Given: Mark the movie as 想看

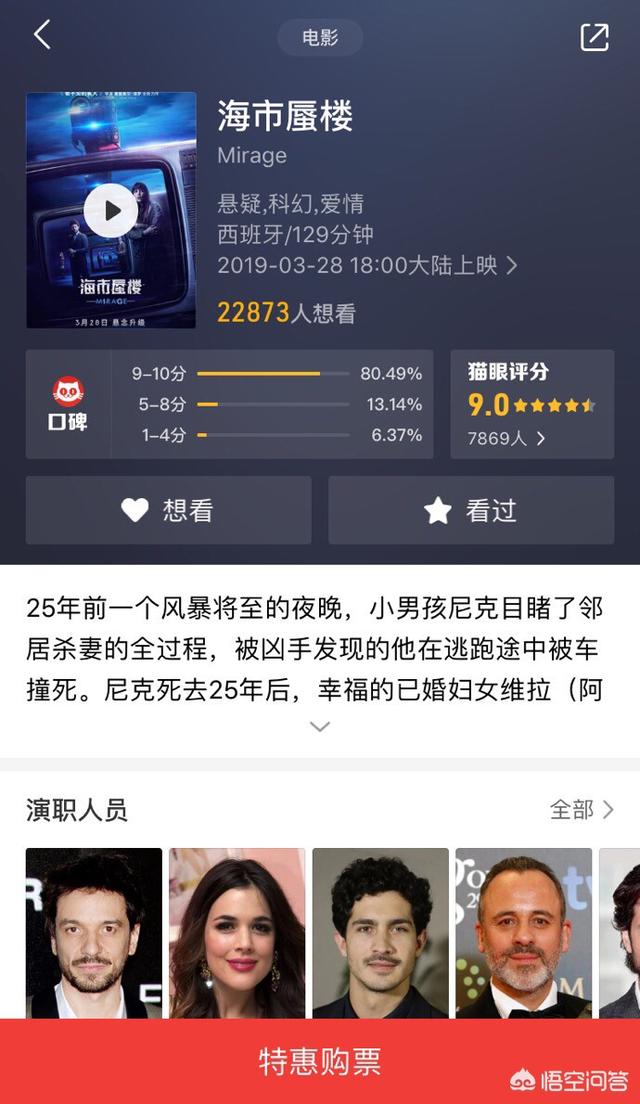Looking at the screenshot, I should click(168, 510).
